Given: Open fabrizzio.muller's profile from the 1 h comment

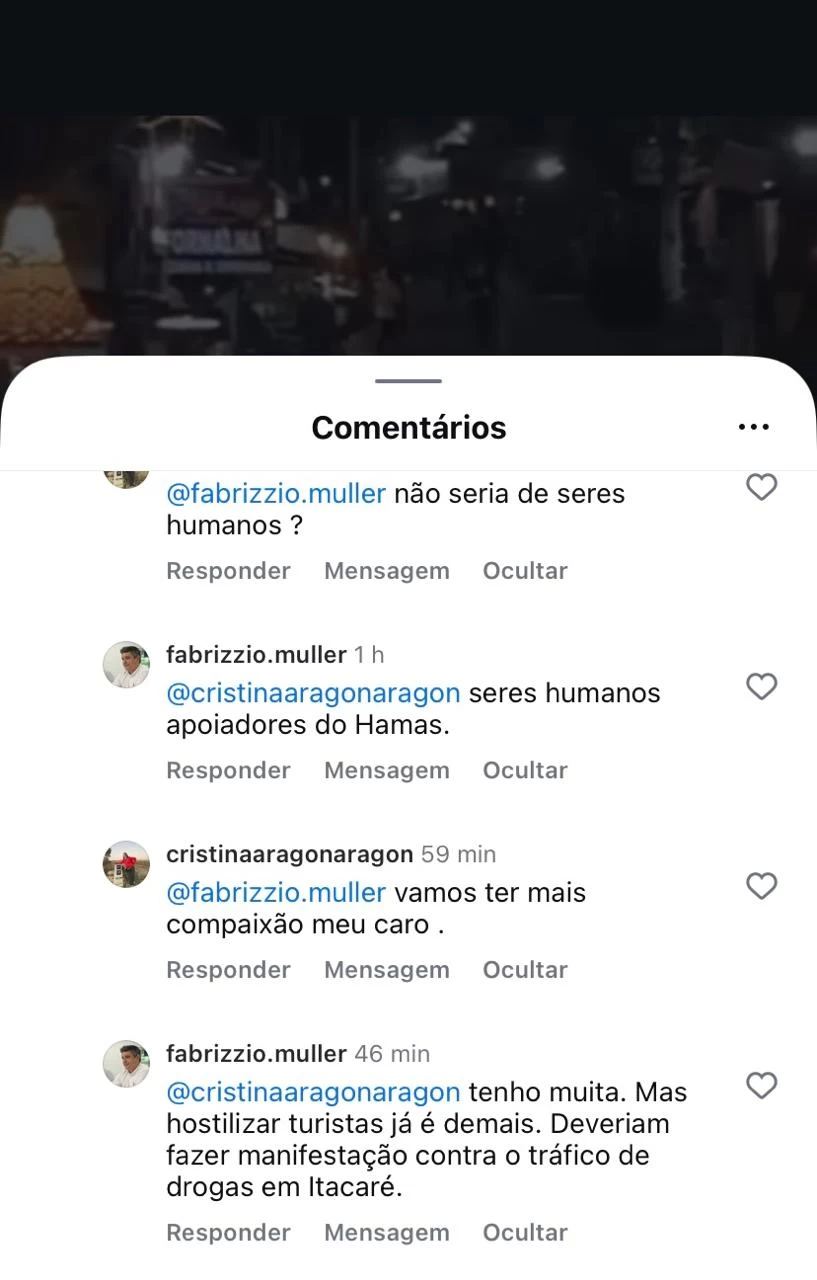Looking at the screenshot, I should point(256,655).
